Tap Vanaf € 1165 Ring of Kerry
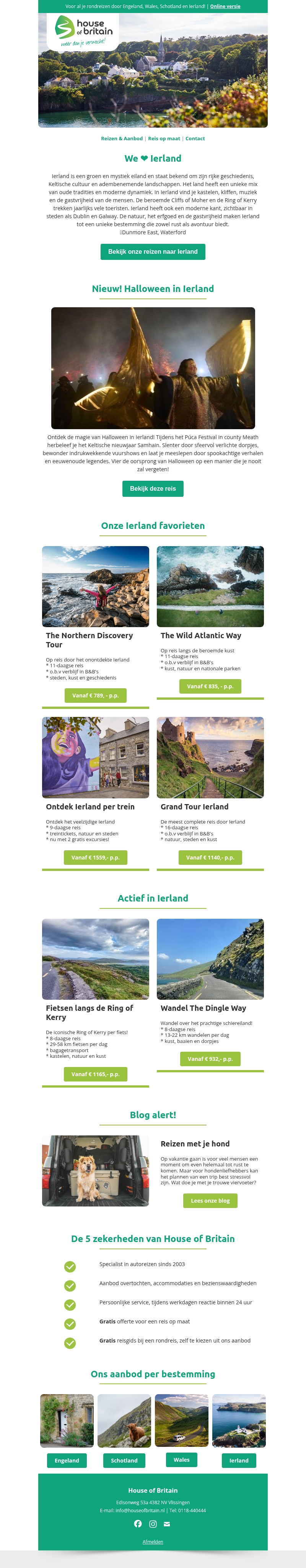 [96, 1074]
